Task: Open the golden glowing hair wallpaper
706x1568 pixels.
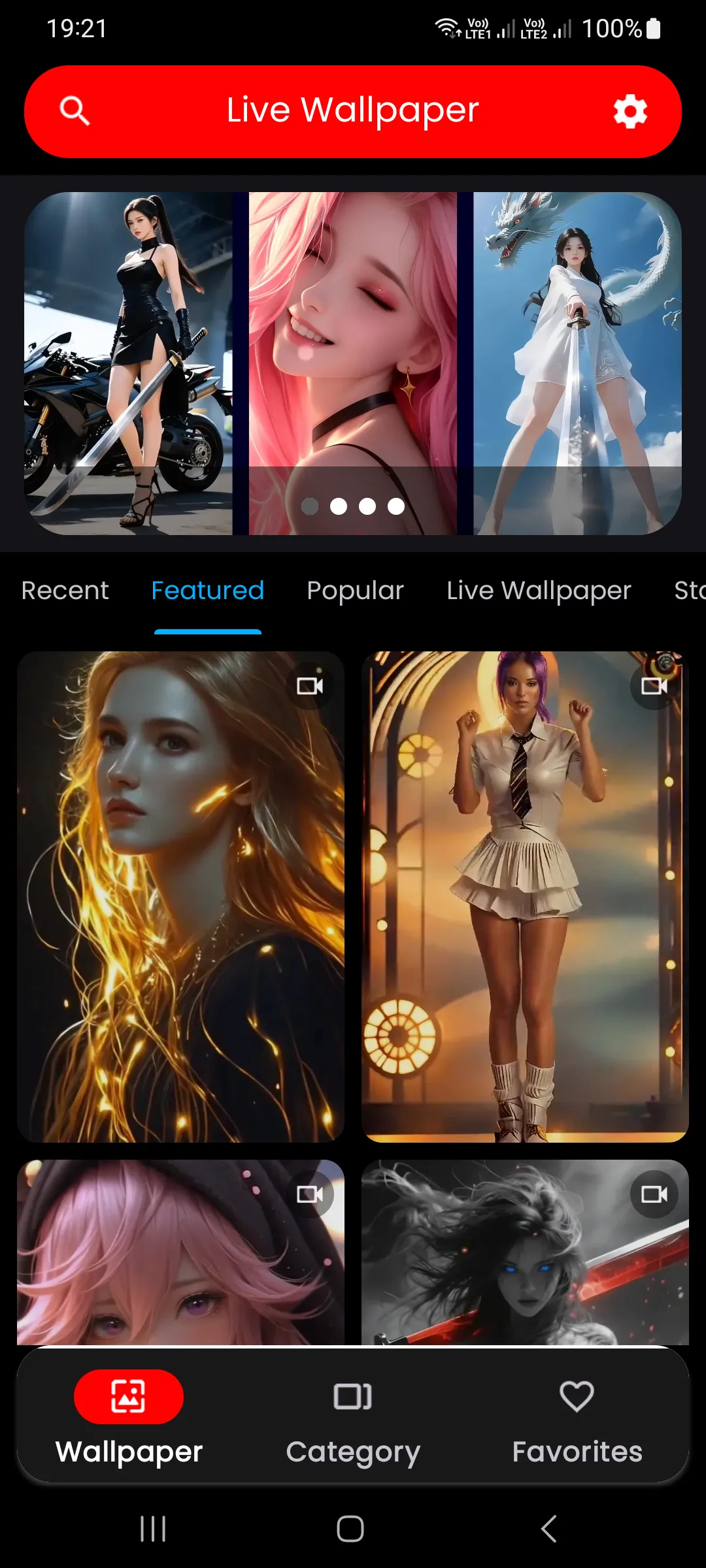Action: (x=180, y=896)
